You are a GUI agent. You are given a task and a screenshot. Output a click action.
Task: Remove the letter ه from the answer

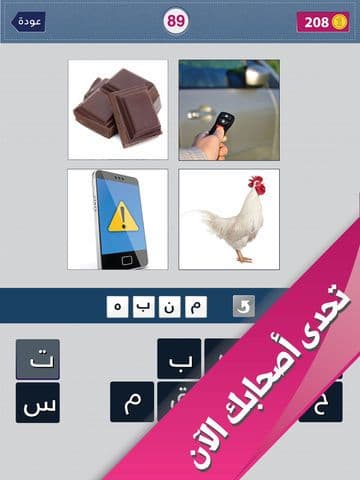[117, 307]
